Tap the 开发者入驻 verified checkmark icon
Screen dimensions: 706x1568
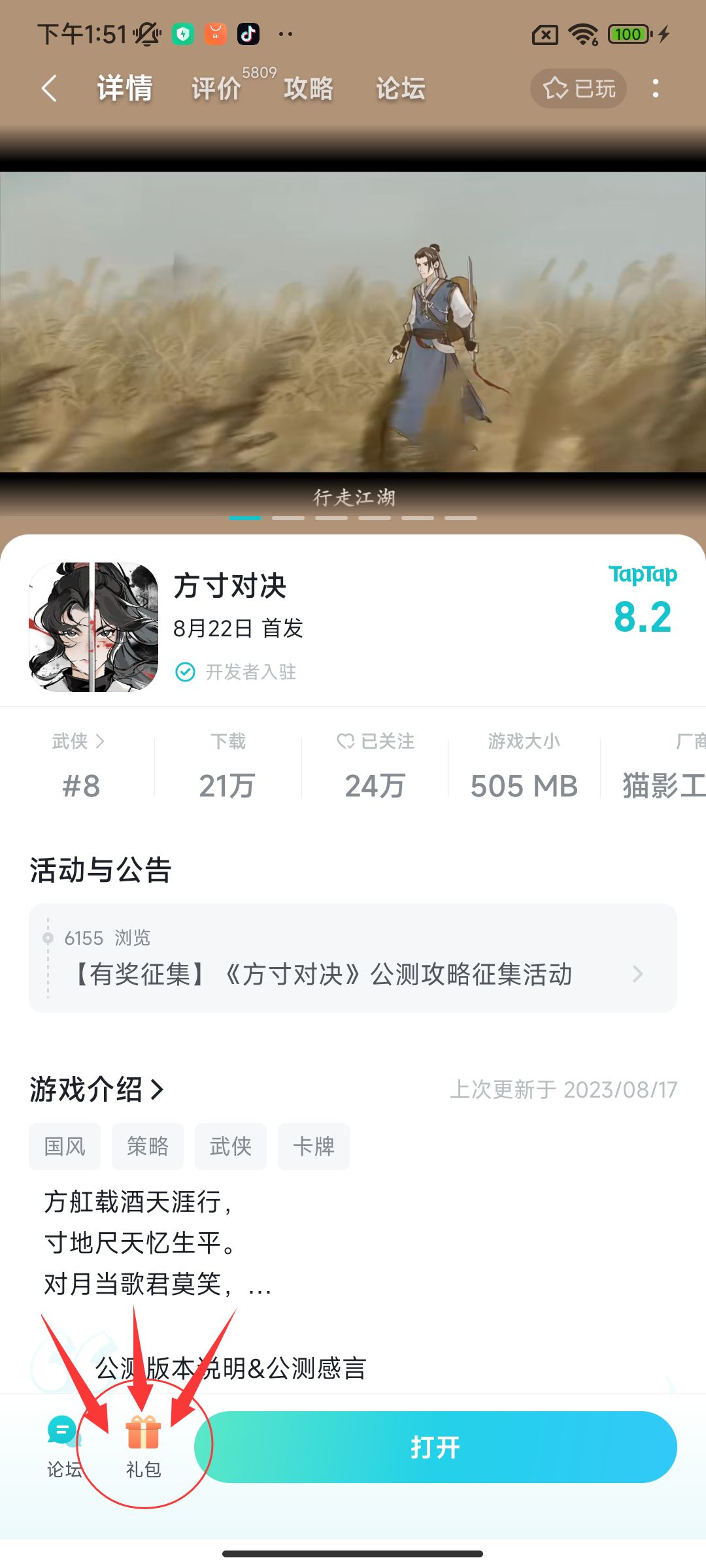click(185, 670)
